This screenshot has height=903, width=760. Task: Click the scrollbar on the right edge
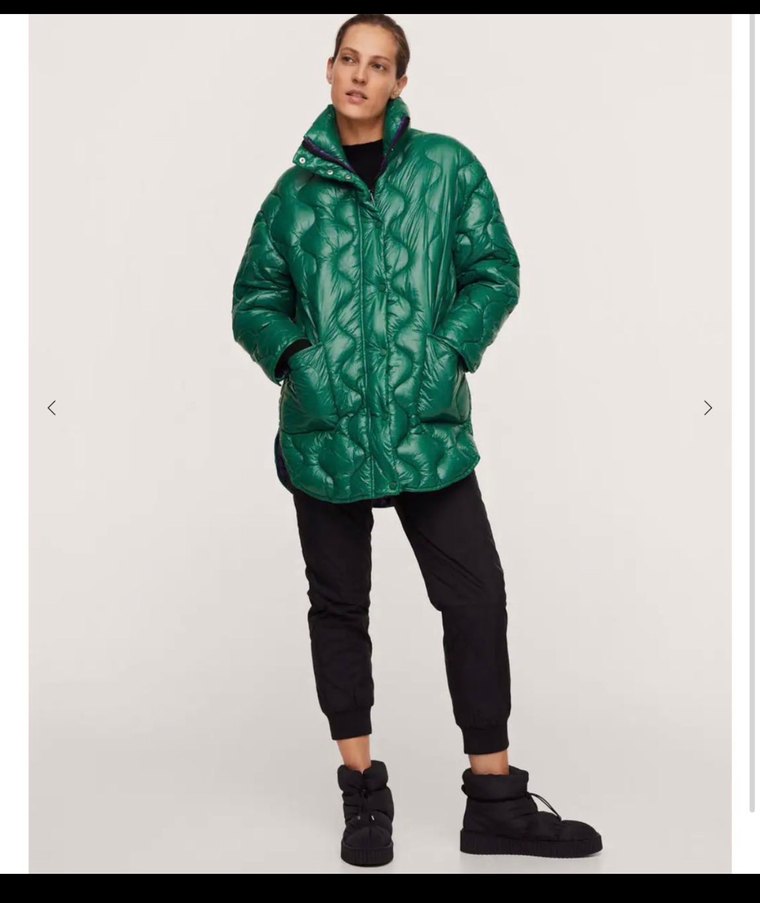click(753, 450)
